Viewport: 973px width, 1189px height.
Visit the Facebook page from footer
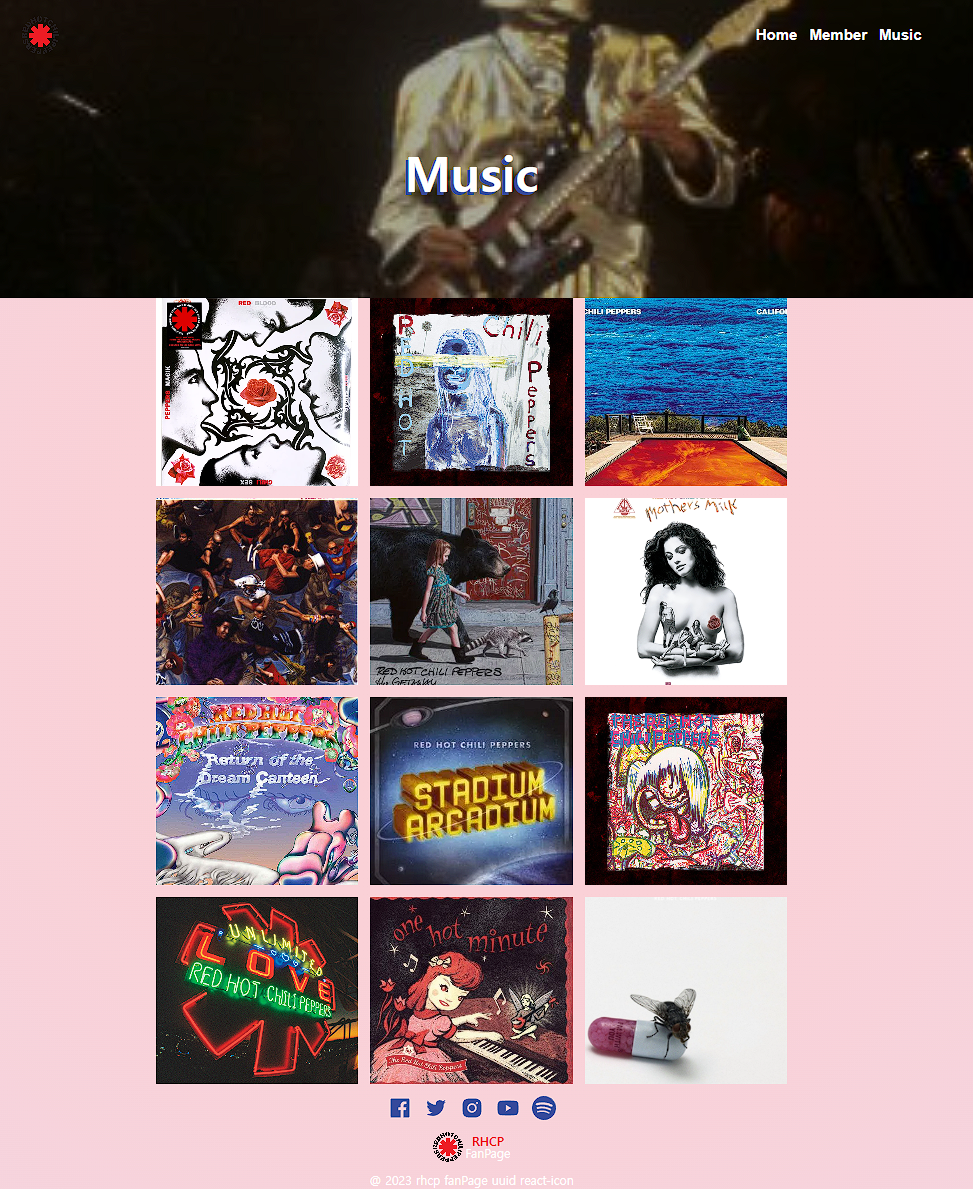click(400, 1108)
